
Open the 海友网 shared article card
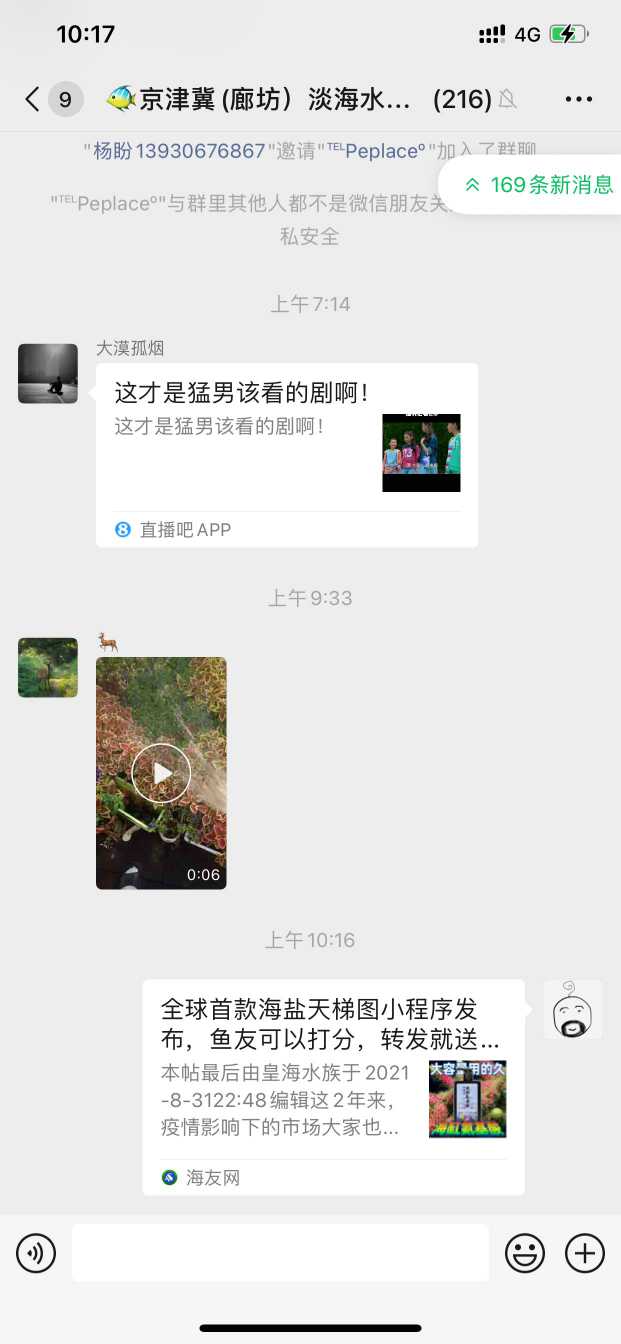tap(333, 1087)
